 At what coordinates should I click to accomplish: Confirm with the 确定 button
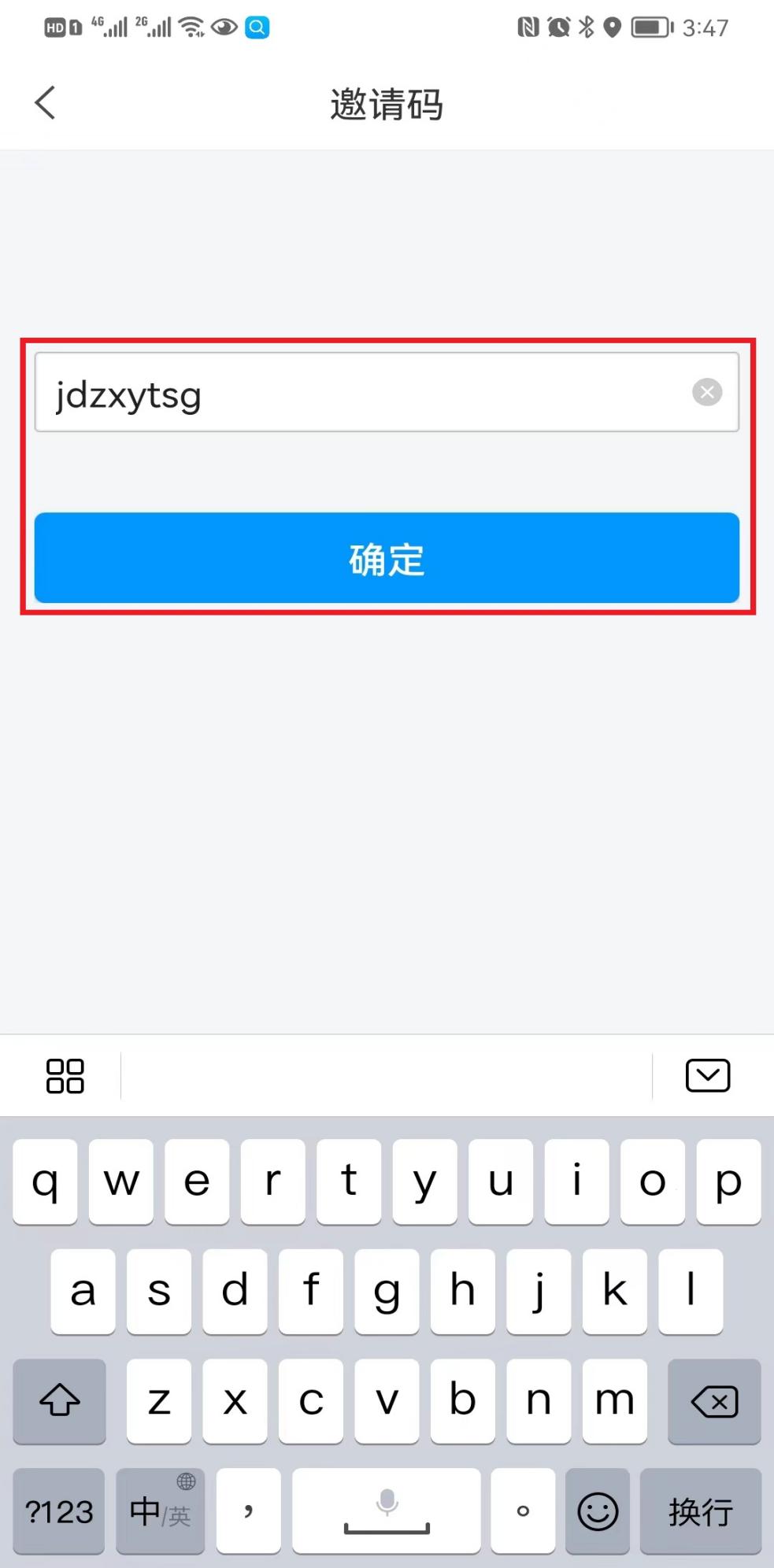click(387, 559)
